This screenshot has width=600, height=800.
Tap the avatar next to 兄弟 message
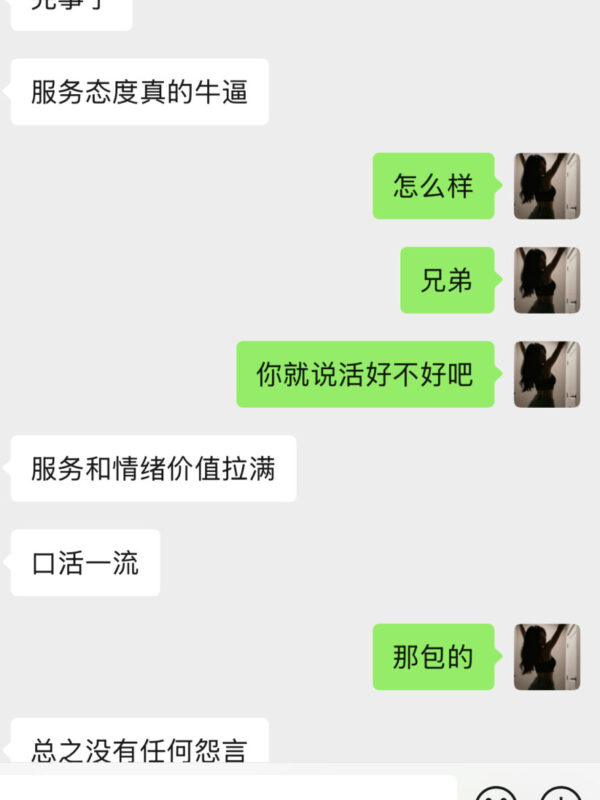547,280
